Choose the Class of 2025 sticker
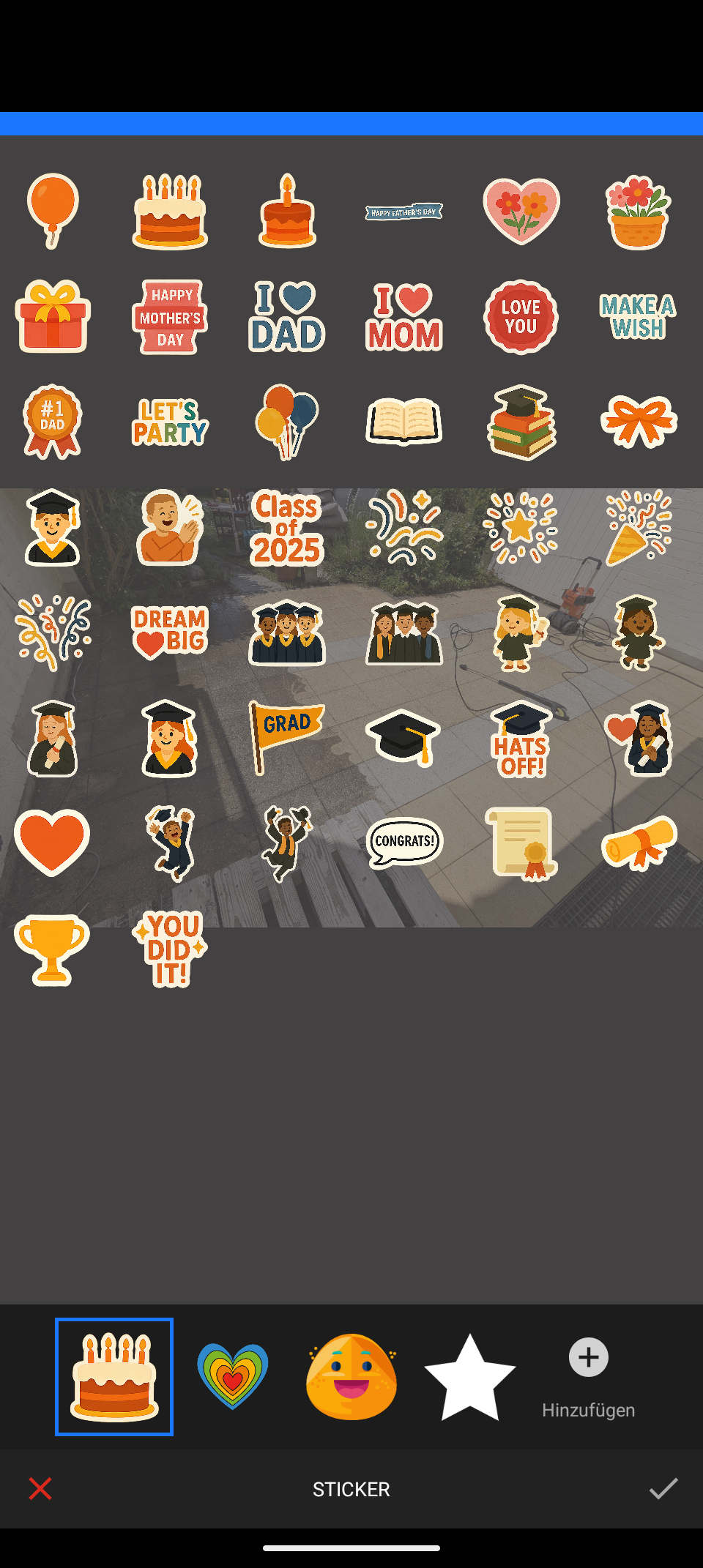 pos(287,528)
